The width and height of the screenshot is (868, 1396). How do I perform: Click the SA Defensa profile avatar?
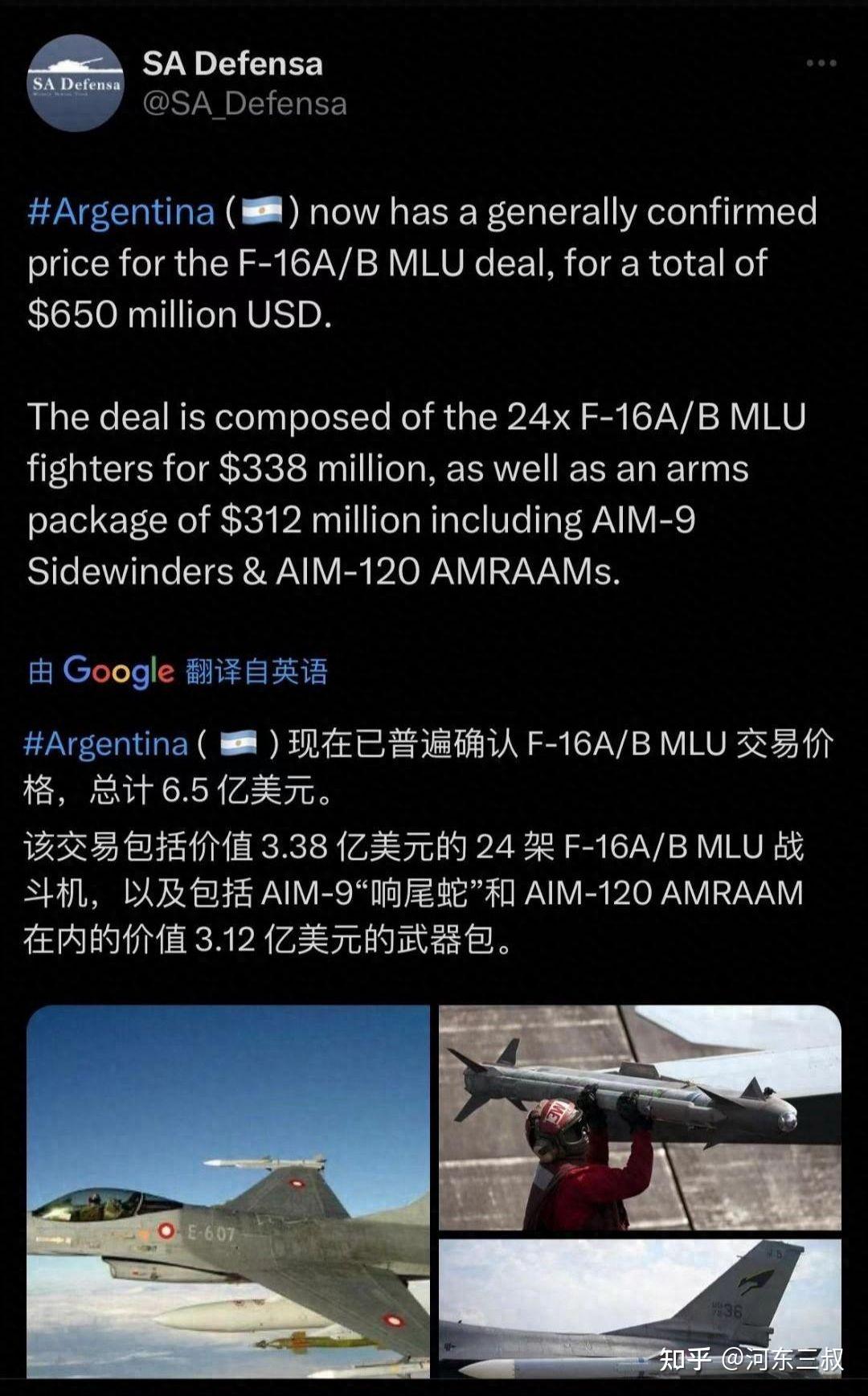[x=76, y=80]
